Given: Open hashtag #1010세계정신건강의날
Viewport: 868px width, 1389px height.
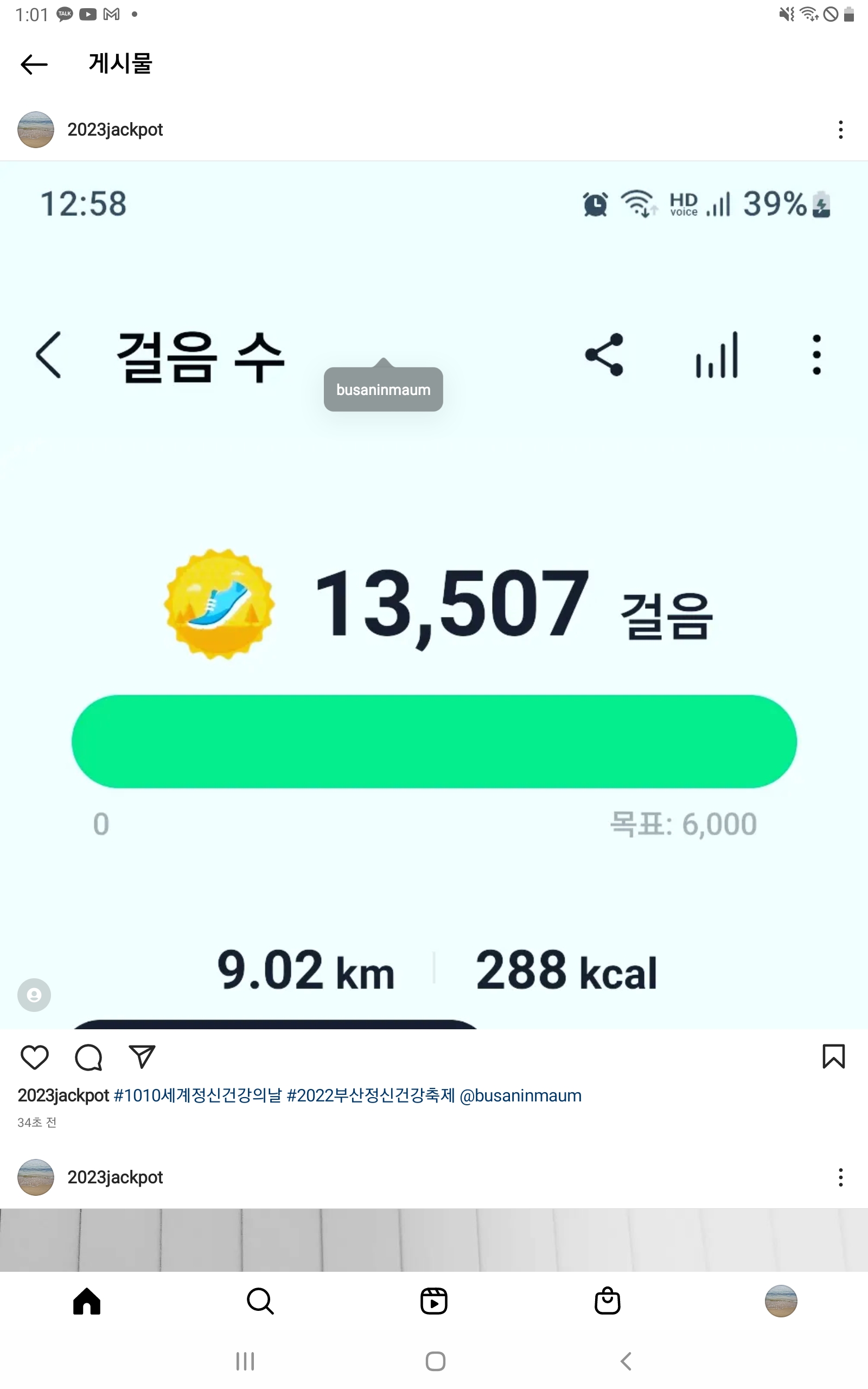Looking at the screenshot, I should coord(197,1095).
